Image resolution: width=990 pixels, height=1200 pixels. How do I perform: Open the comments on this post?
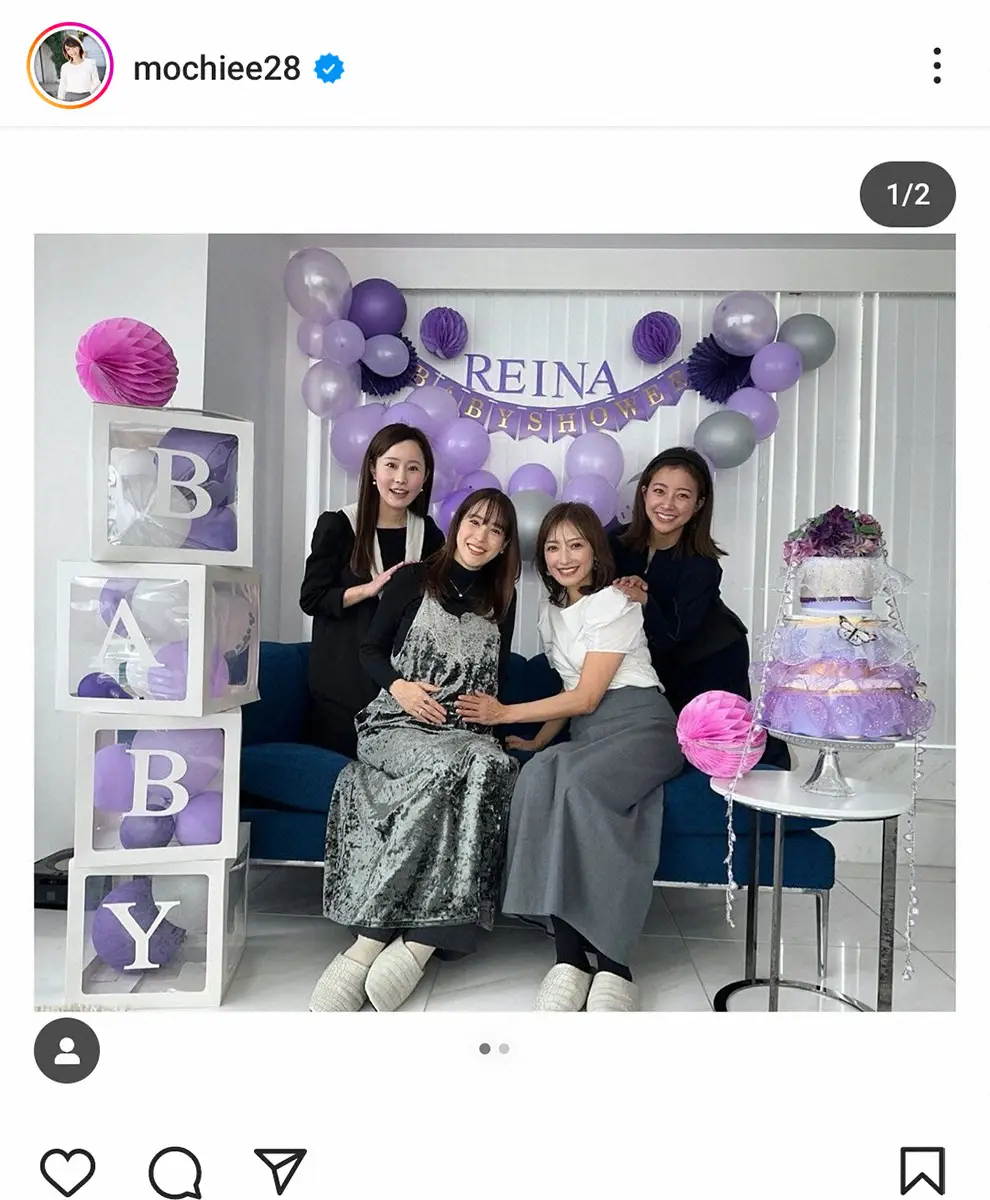[175, 1171]
